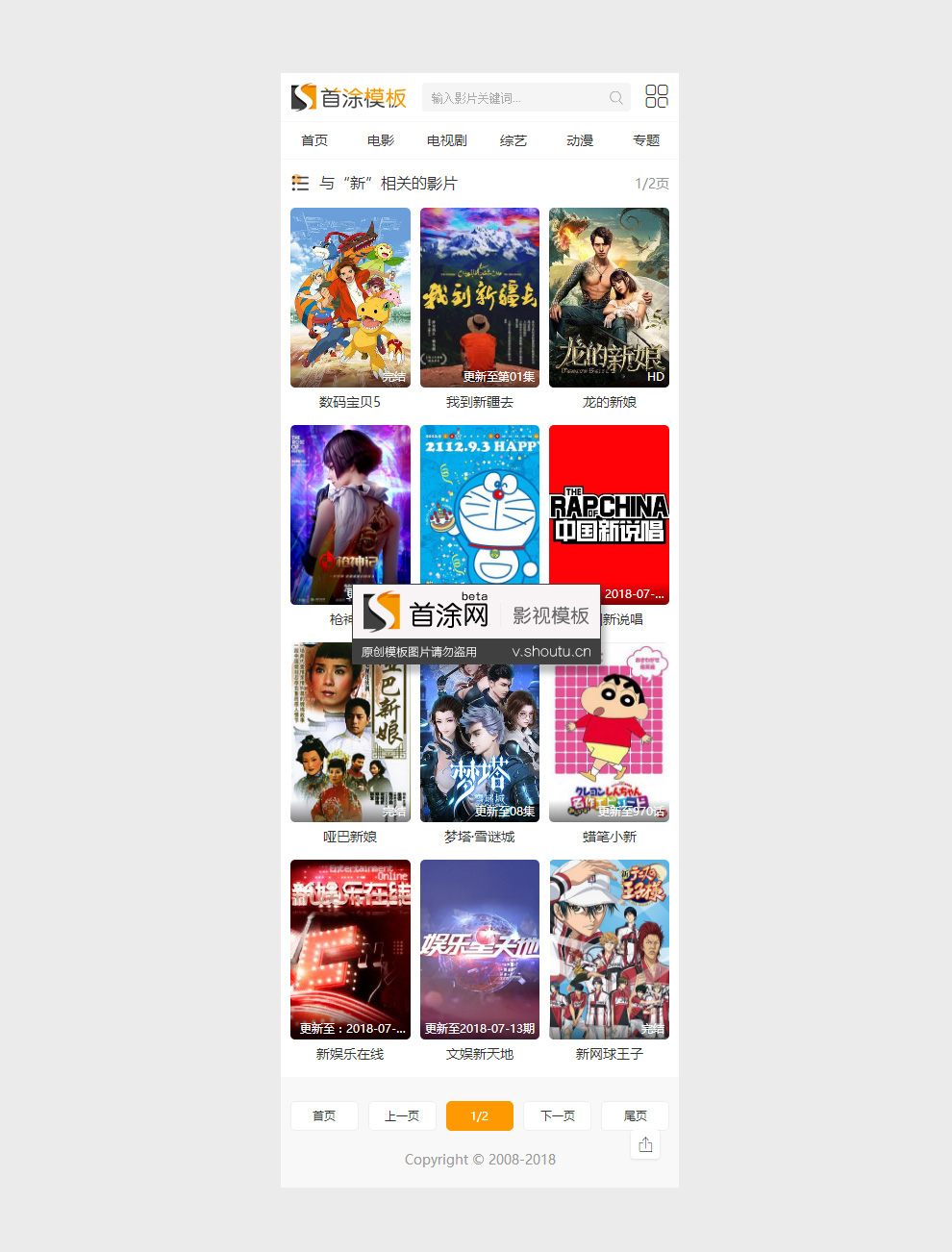Open the 专题 section
The image size is (952, 1252).
click(646, 140)
